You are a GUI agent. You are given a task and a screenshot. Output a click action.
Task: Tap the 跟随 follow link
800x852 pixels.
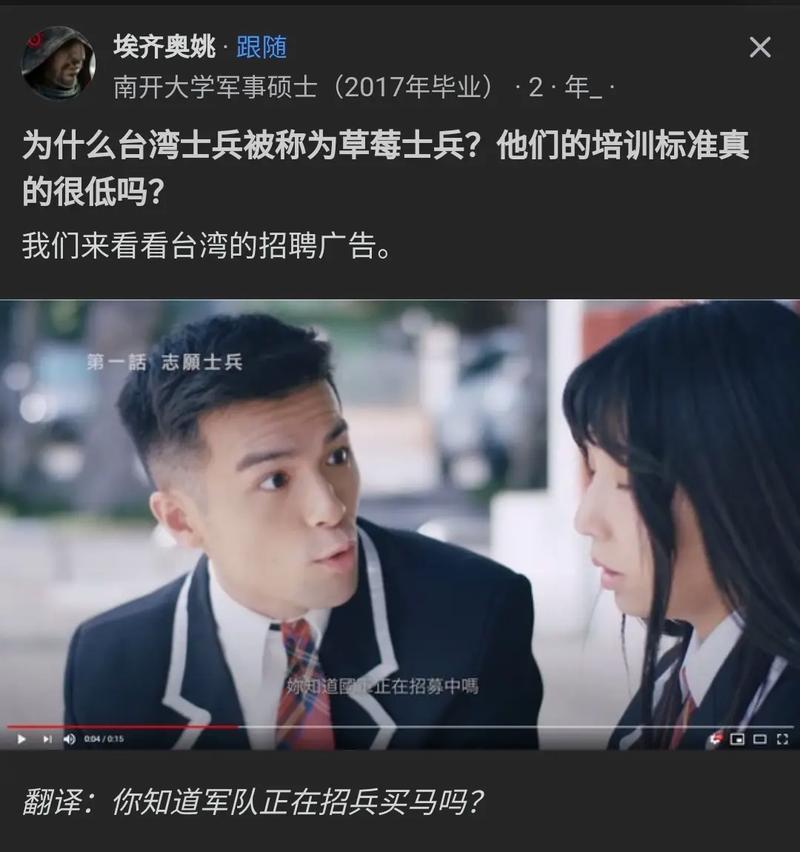tap(262, 47)
